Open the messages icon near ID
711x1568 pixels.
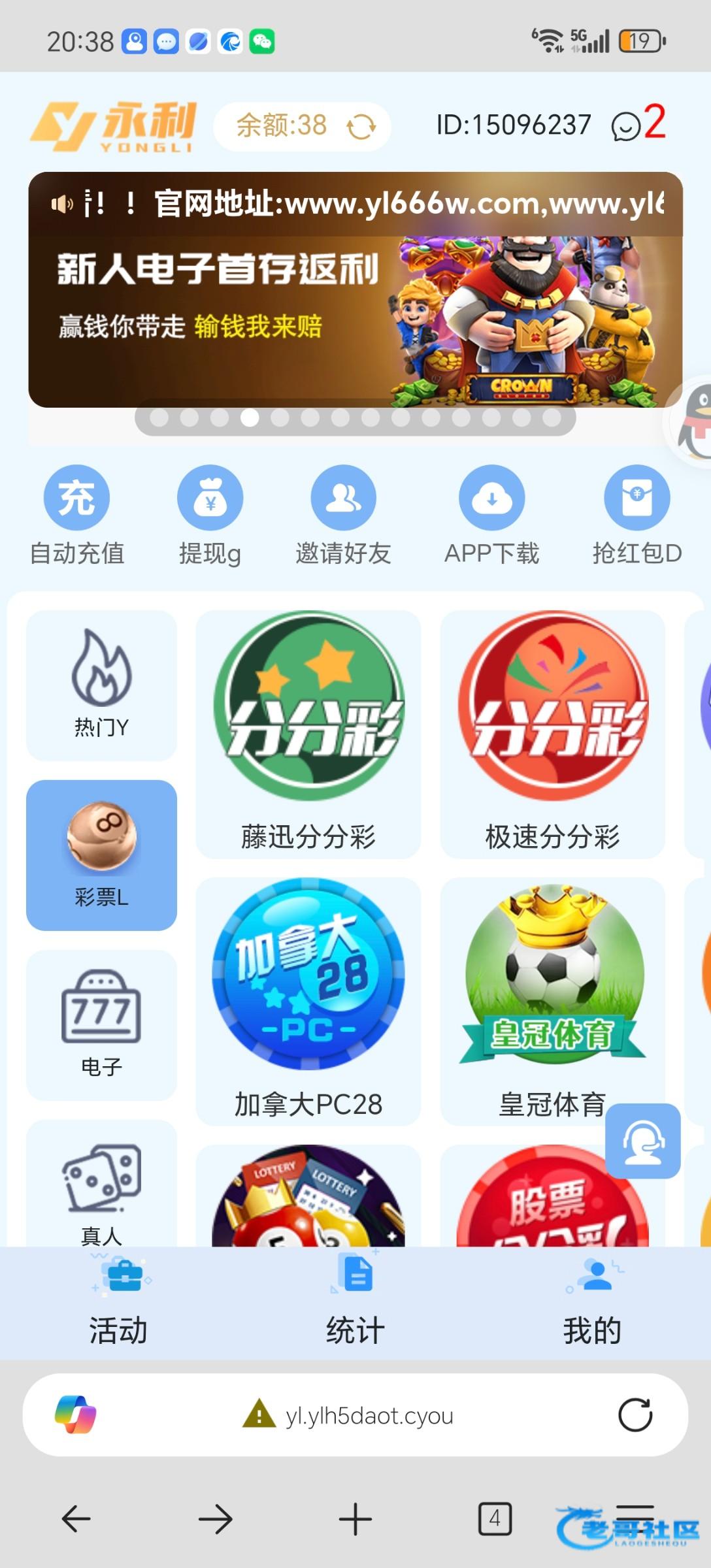click(x=626, y=126)
